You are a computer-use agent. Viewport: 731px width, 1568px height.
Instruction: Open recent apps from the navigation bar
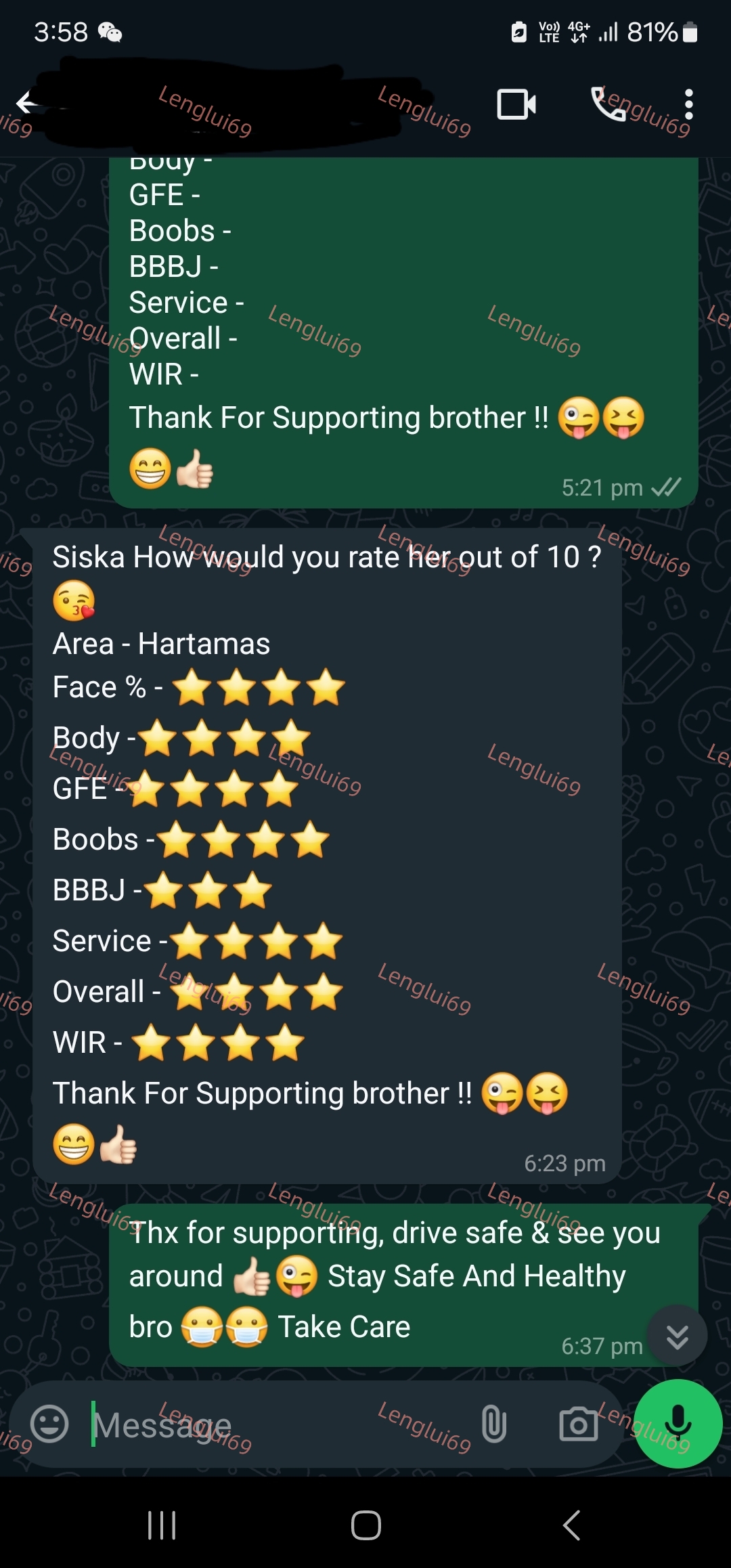point(162,1525)
